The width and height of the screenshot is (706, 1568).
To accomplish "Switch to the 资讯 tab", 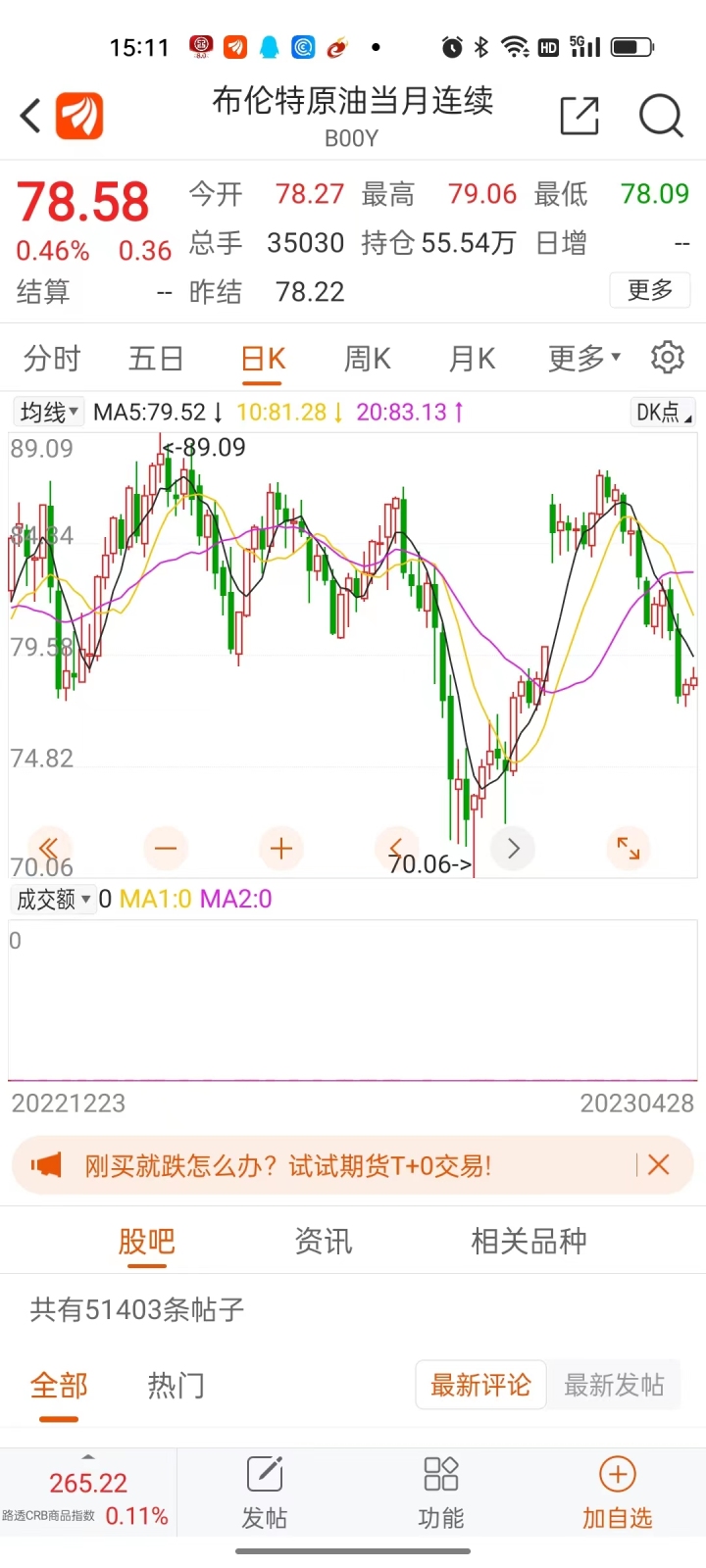I will 323,1242.
